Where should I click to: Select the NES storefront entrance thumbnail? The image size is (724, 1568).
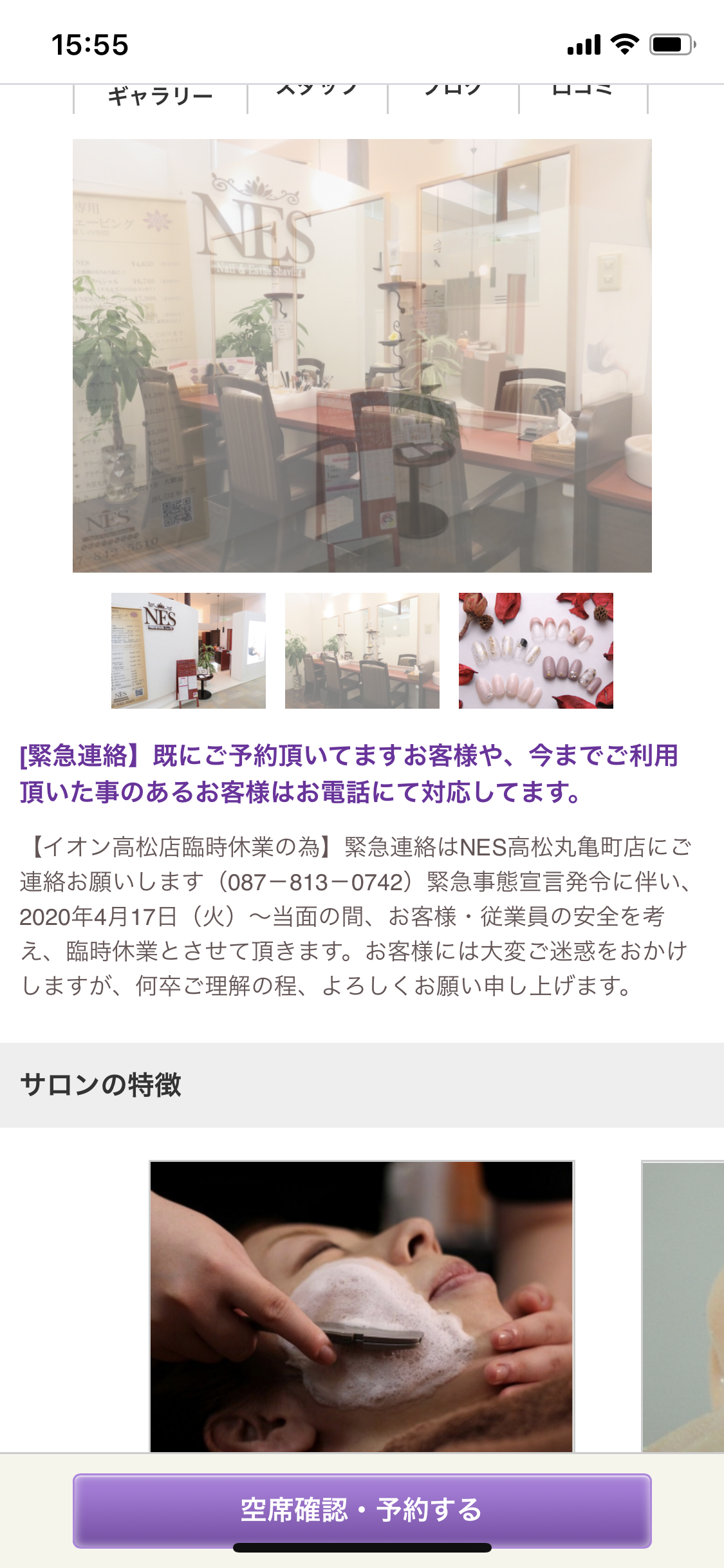point(188,650)
